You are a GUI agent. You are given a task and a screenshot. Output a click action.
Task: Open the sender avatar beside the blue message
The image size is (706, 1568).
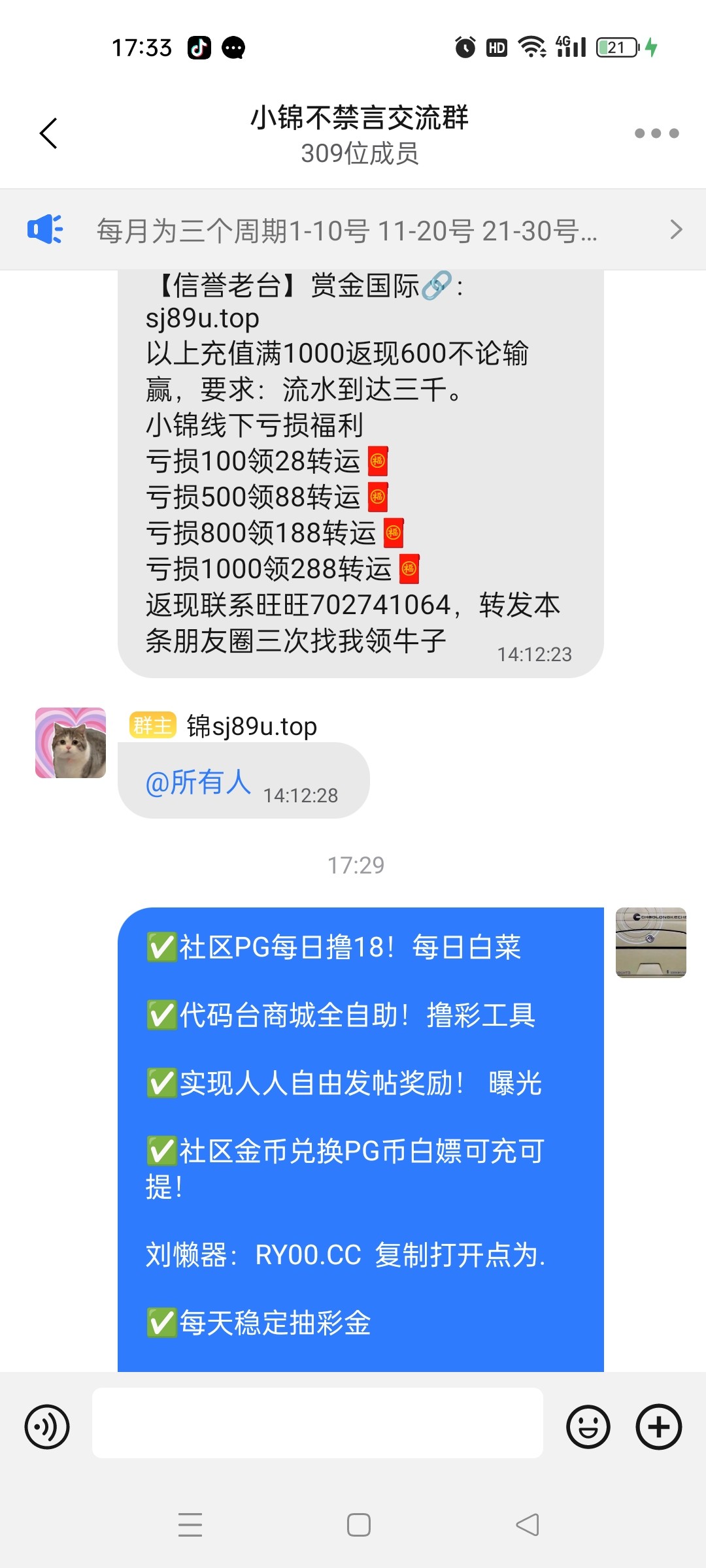(650, 942)
